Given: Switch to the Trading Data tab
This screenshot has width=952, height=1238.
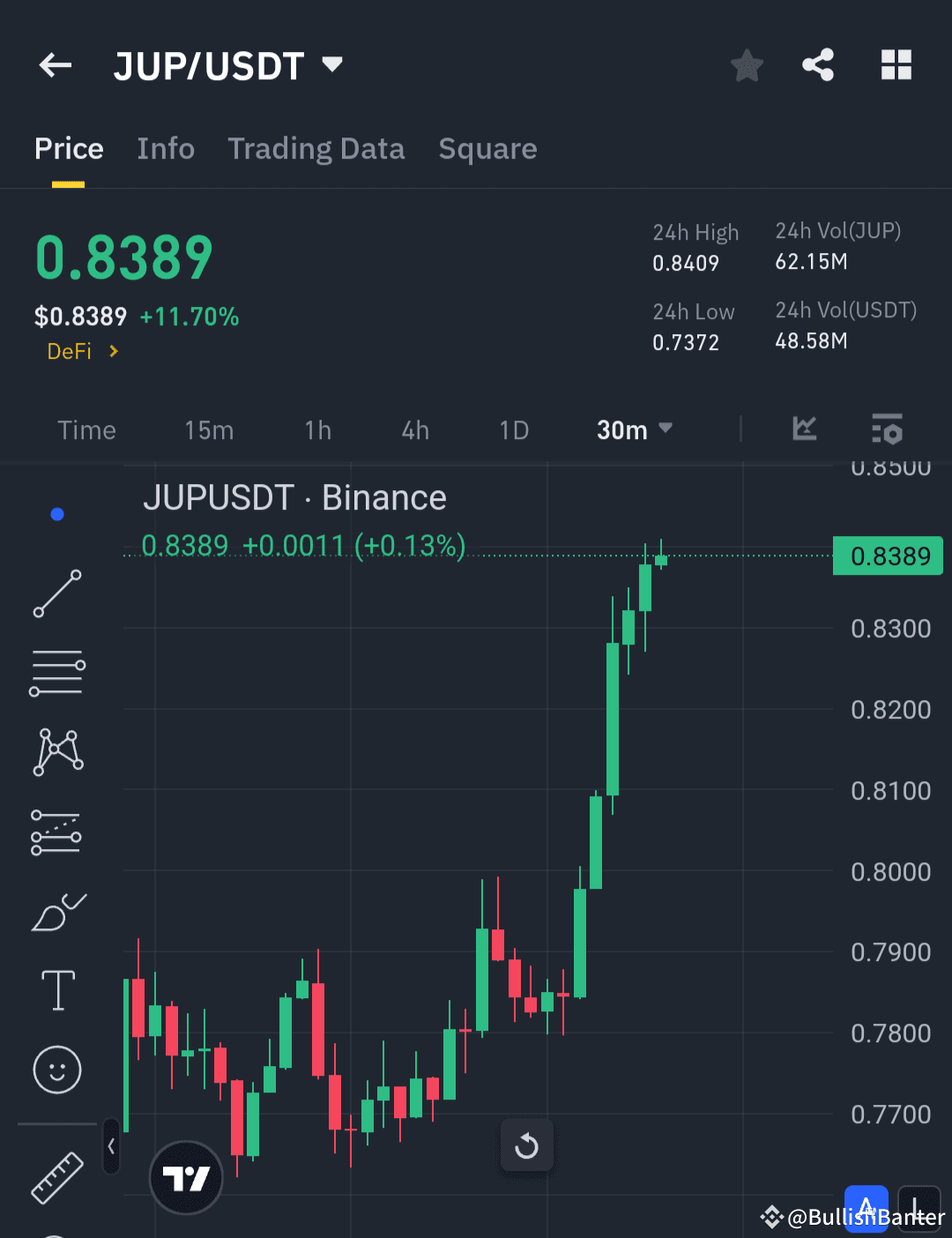Looking at the screenshot, I should 316,149.
